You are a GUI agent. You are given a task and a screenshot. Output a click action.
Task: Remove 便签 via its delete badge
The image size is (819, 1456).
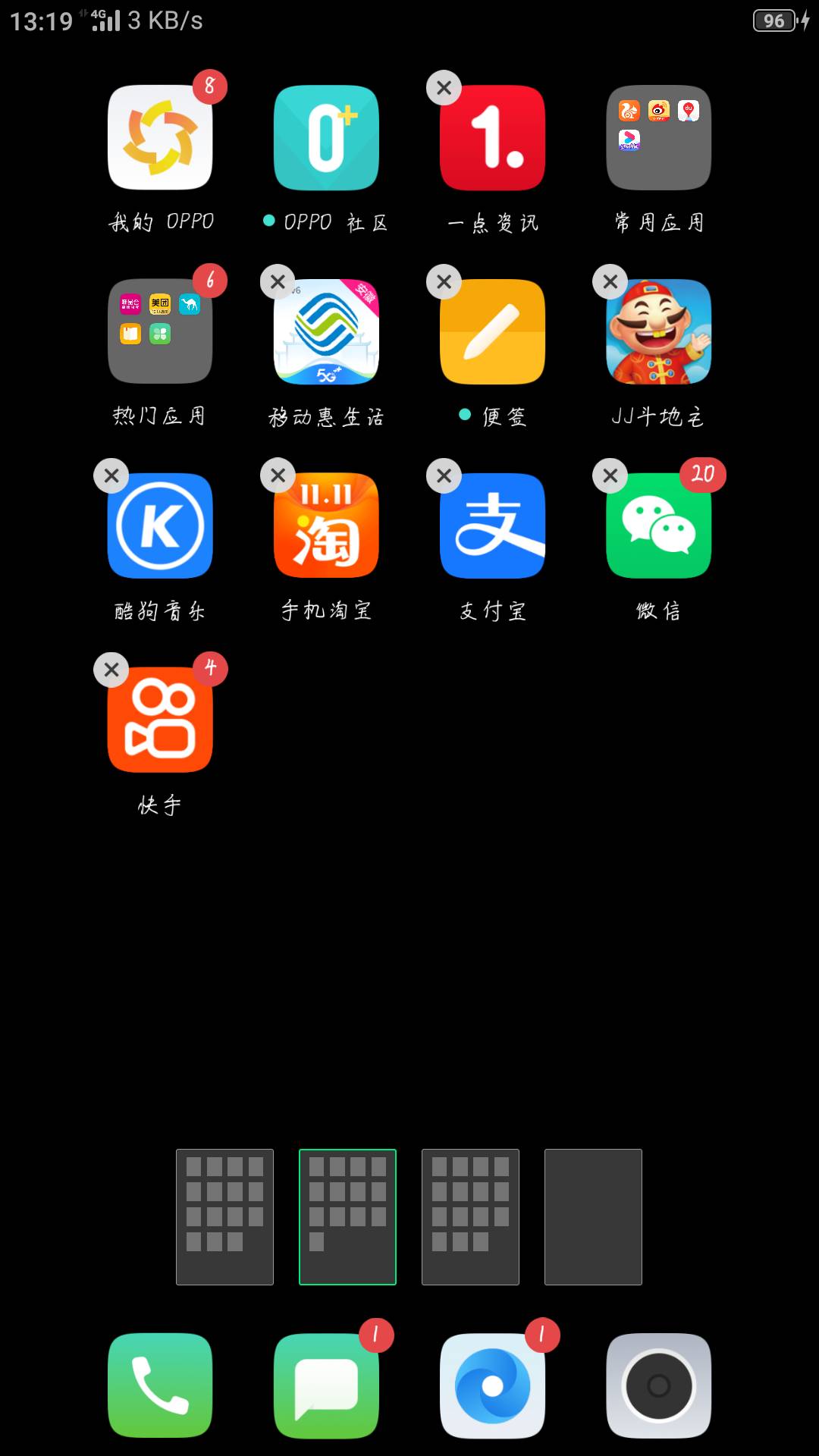(x=444, y=281)
